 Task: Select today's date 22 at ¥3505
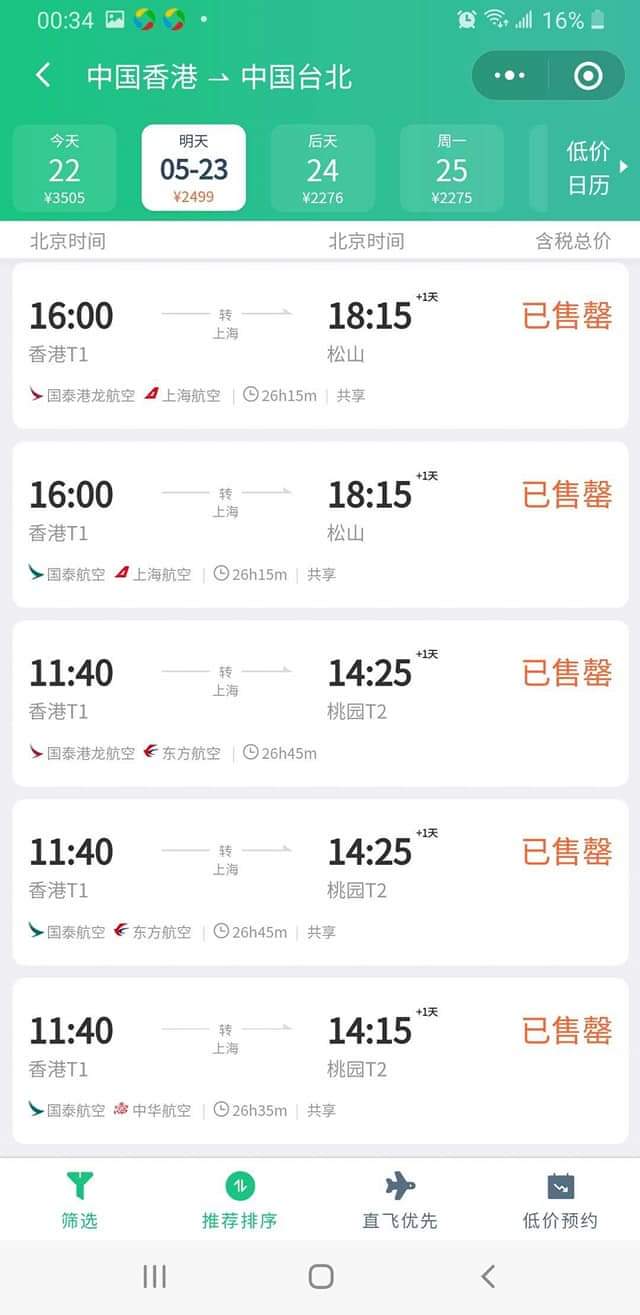tap(65, 168)
